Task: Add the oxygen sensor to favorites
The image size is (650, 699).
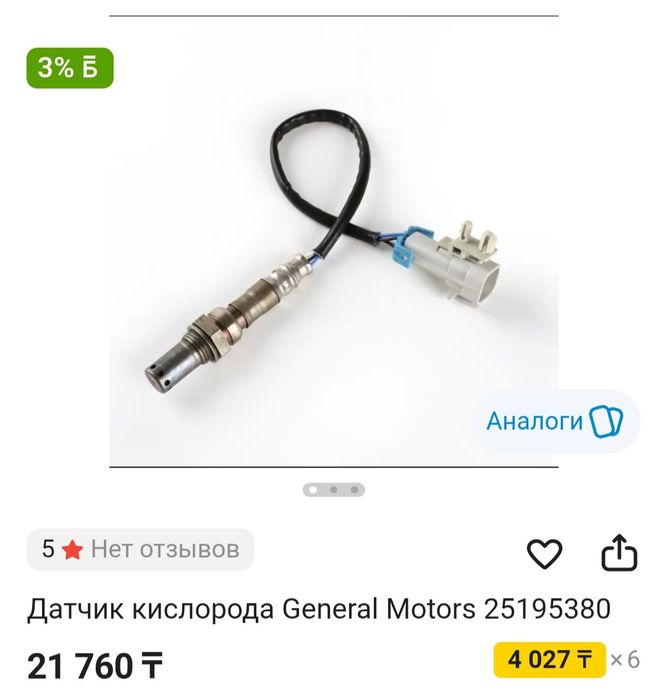Action: (x=544, y=553)
